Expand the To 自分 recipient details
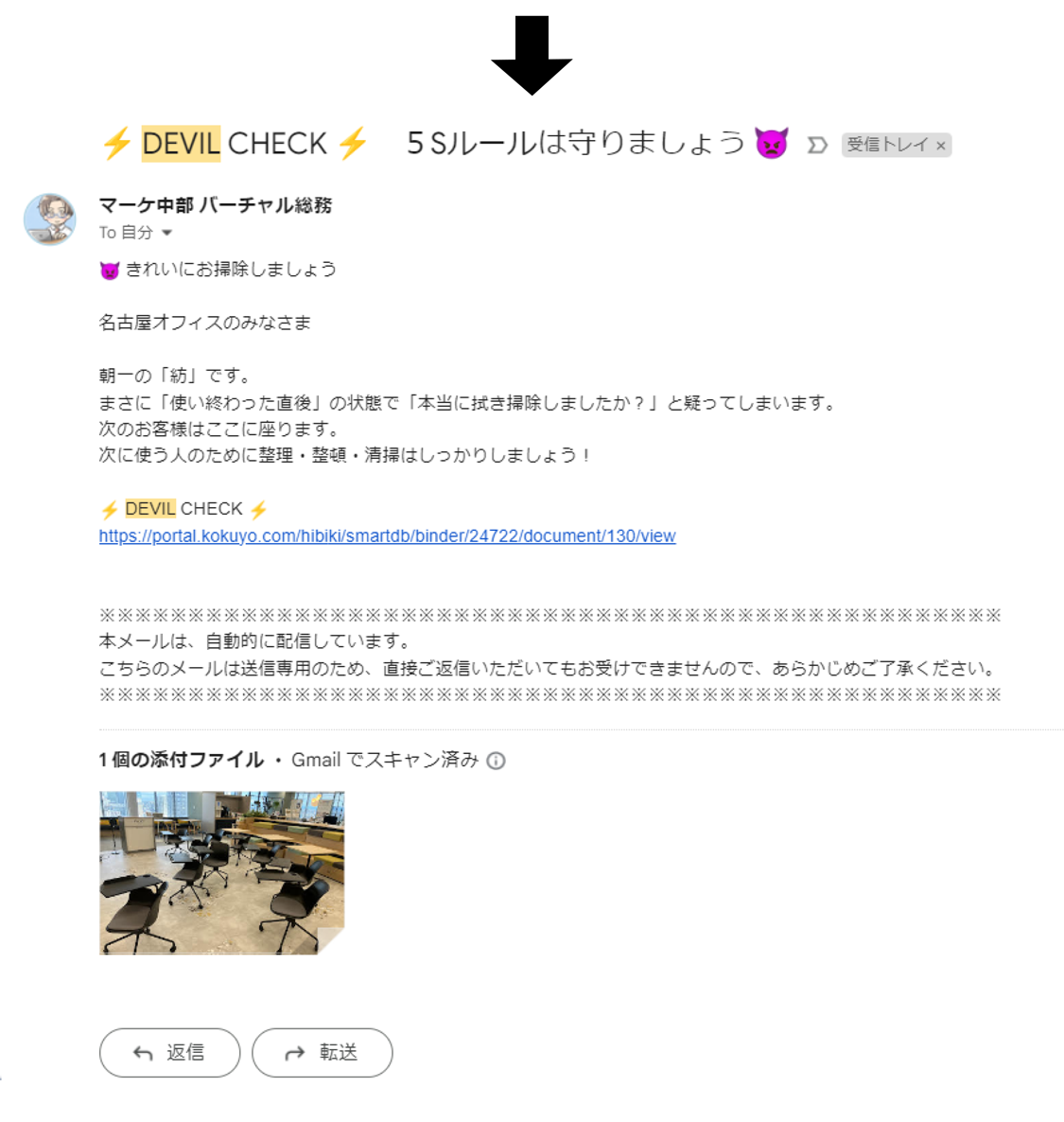 pos(167,233)
